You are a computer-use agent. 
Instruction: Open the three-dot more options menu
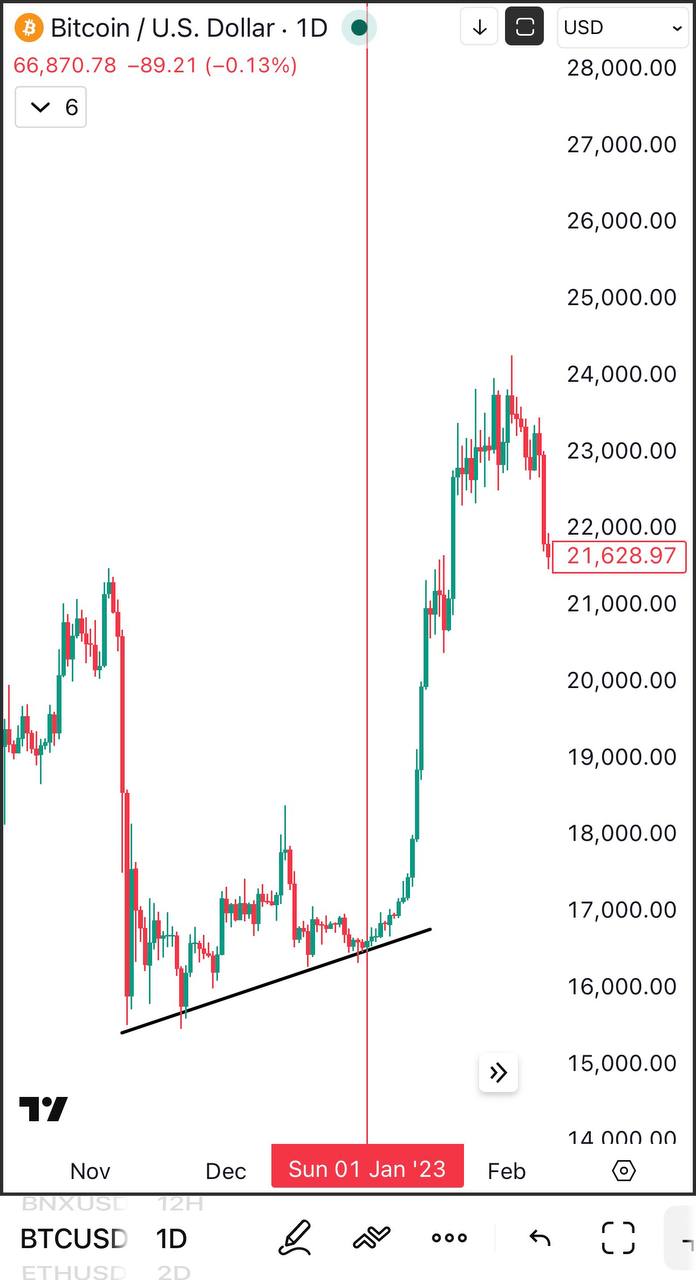click(x=449, y=1238)
